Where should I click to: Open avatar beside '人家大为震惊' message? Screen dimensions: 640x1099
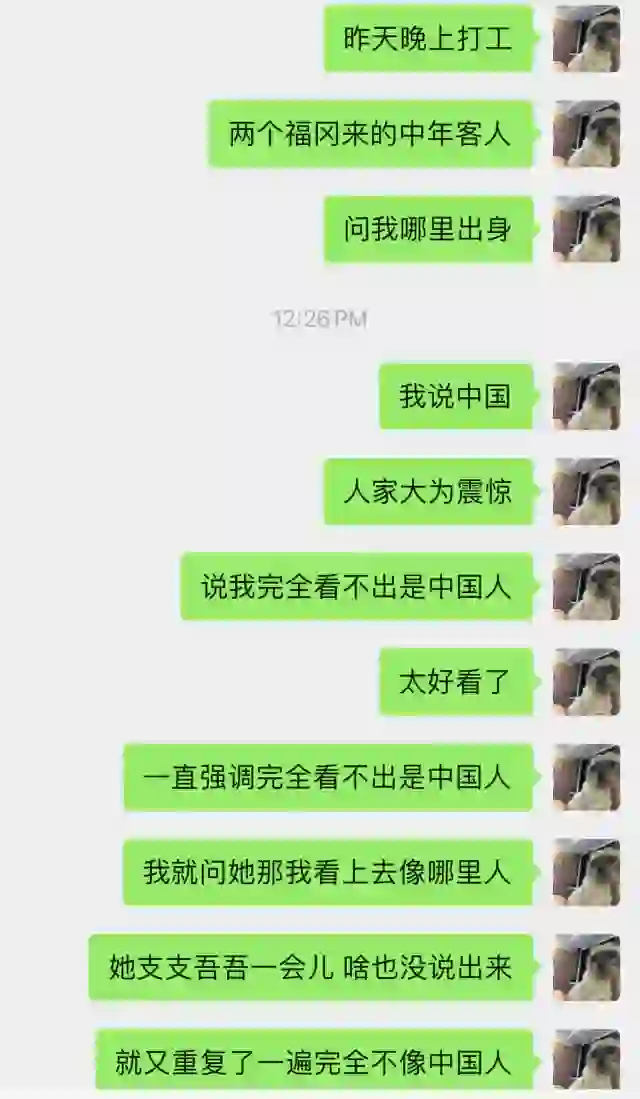[x=587, y=492]
